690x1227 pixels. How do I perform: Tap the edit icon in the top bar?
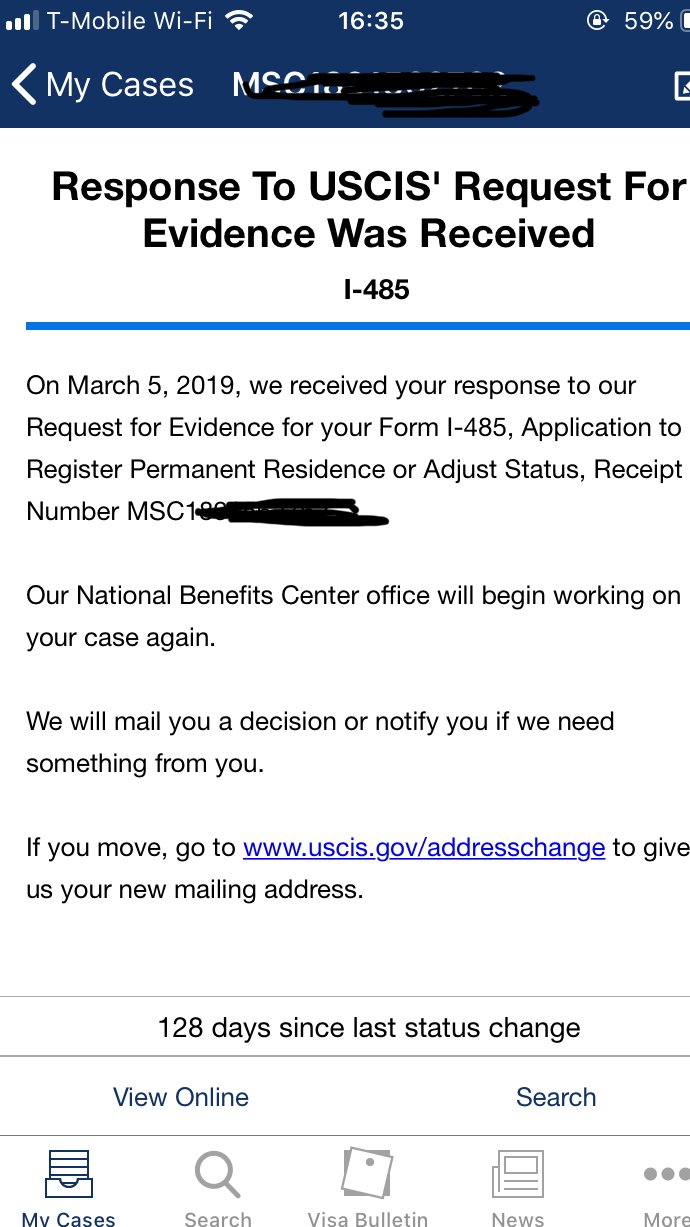tap(682, 86)
